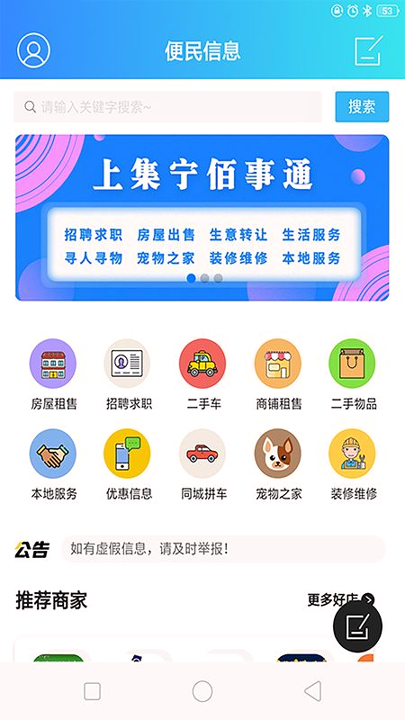
Task: Open 同城拼车 category
Action: tap(203, 465)
